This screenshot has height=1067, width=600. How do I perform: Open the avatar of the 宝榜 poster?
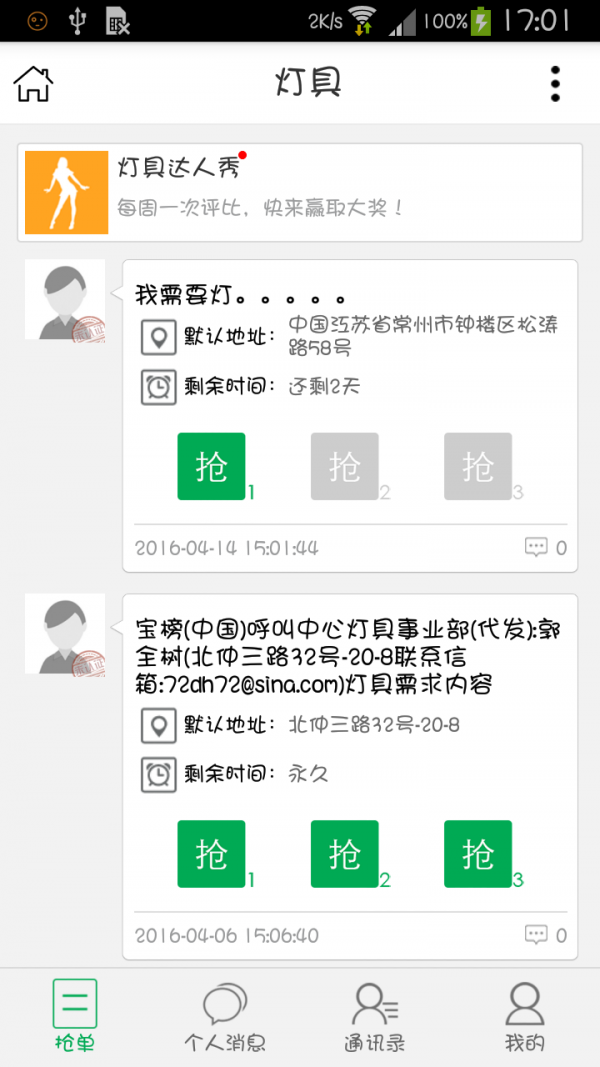[65, 634]
